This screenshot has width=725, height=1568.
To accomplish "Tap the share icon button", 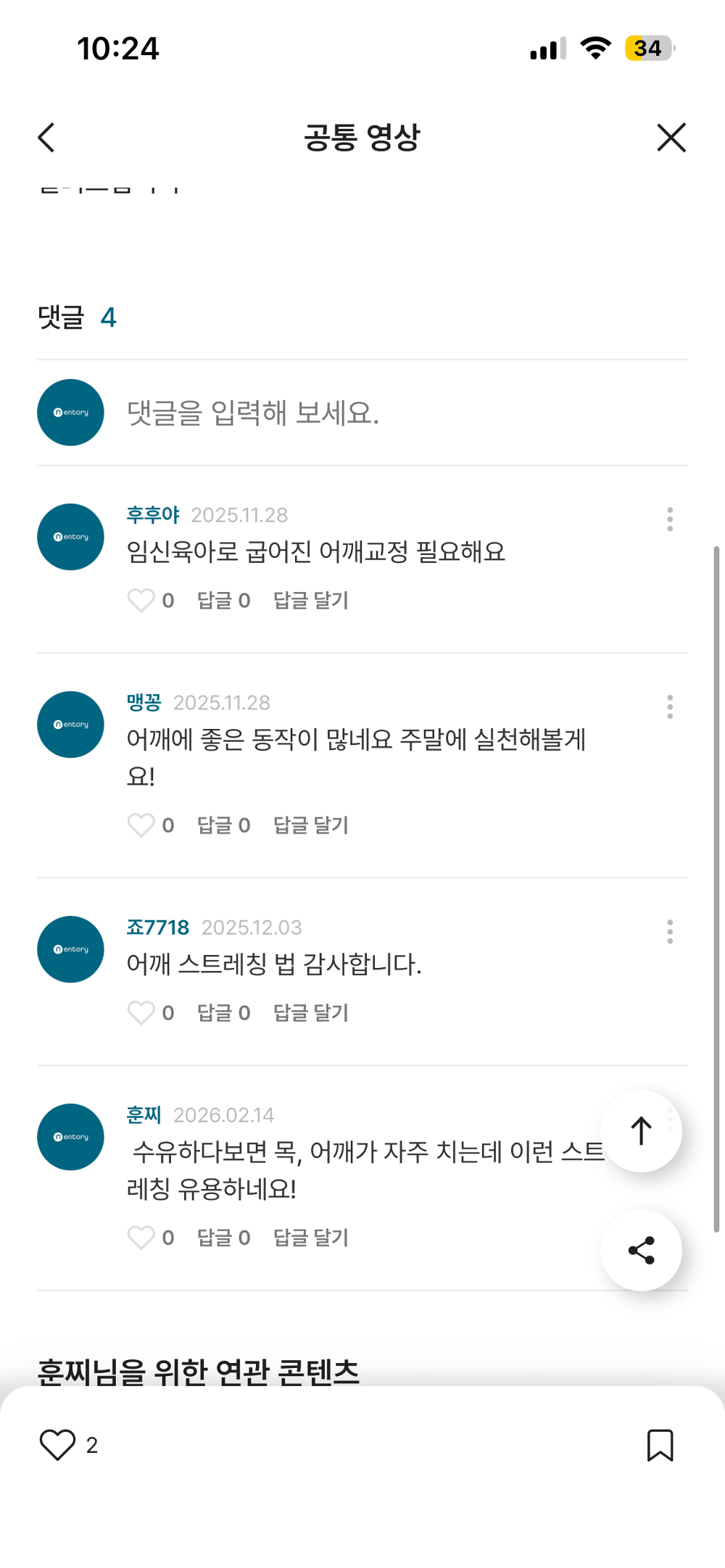I will point(642,1249).
